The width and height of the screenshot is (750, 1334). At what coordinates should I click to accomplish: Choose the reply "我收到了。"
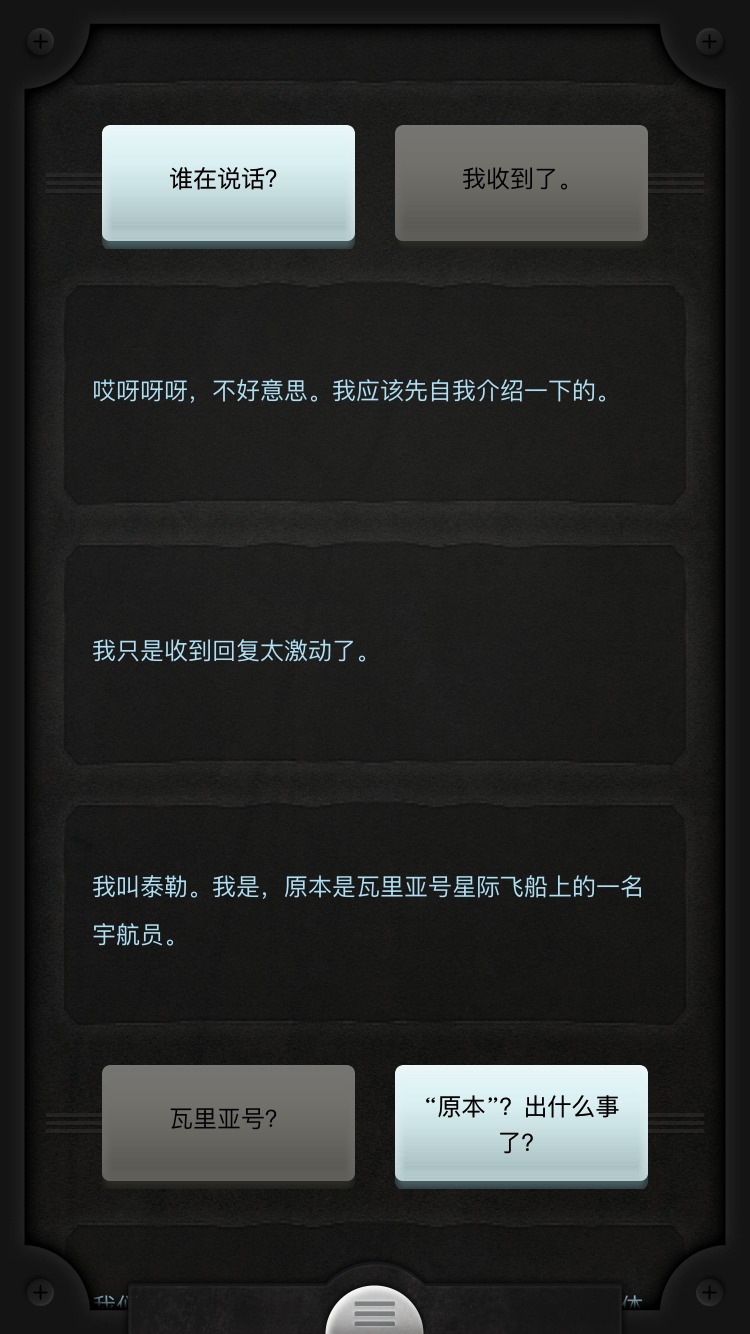(x=521, y=182)
